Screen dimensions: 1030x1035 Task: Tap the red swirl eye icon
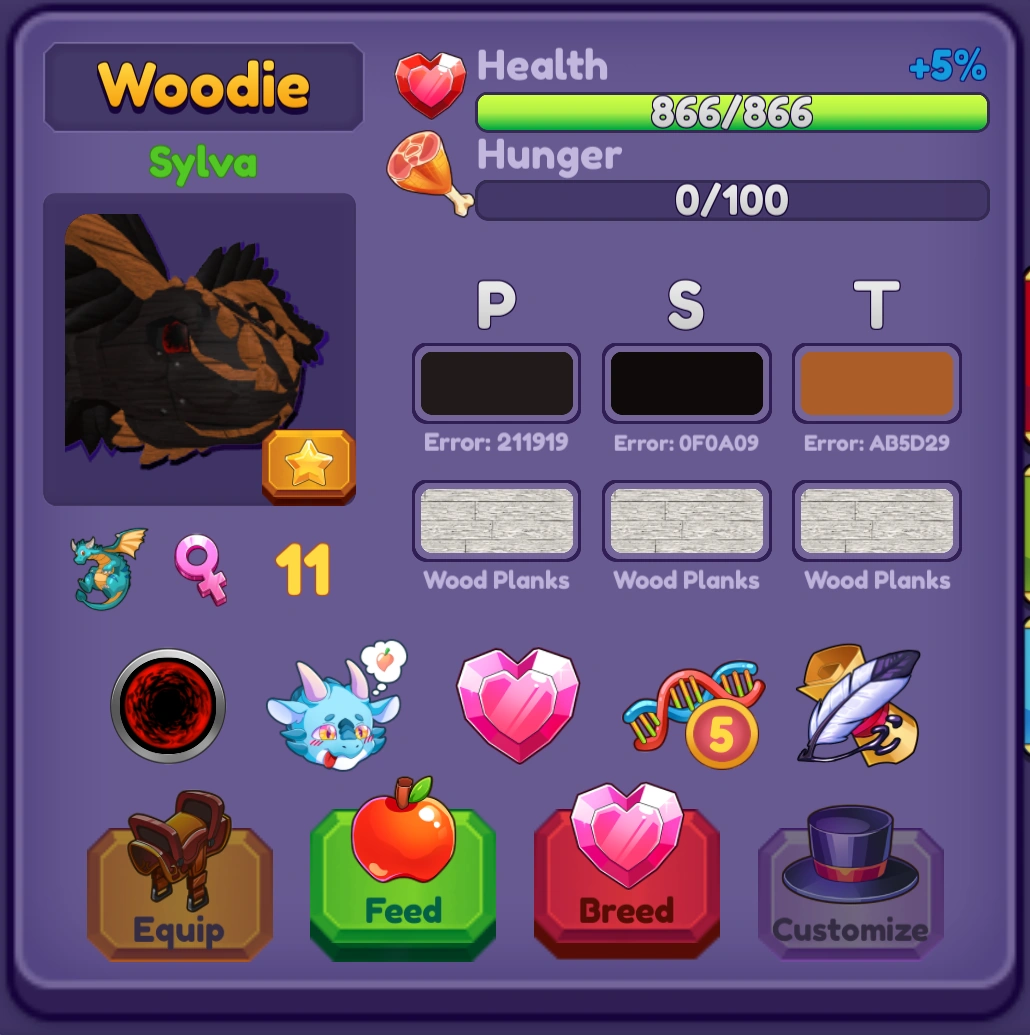tap(168, 706)
